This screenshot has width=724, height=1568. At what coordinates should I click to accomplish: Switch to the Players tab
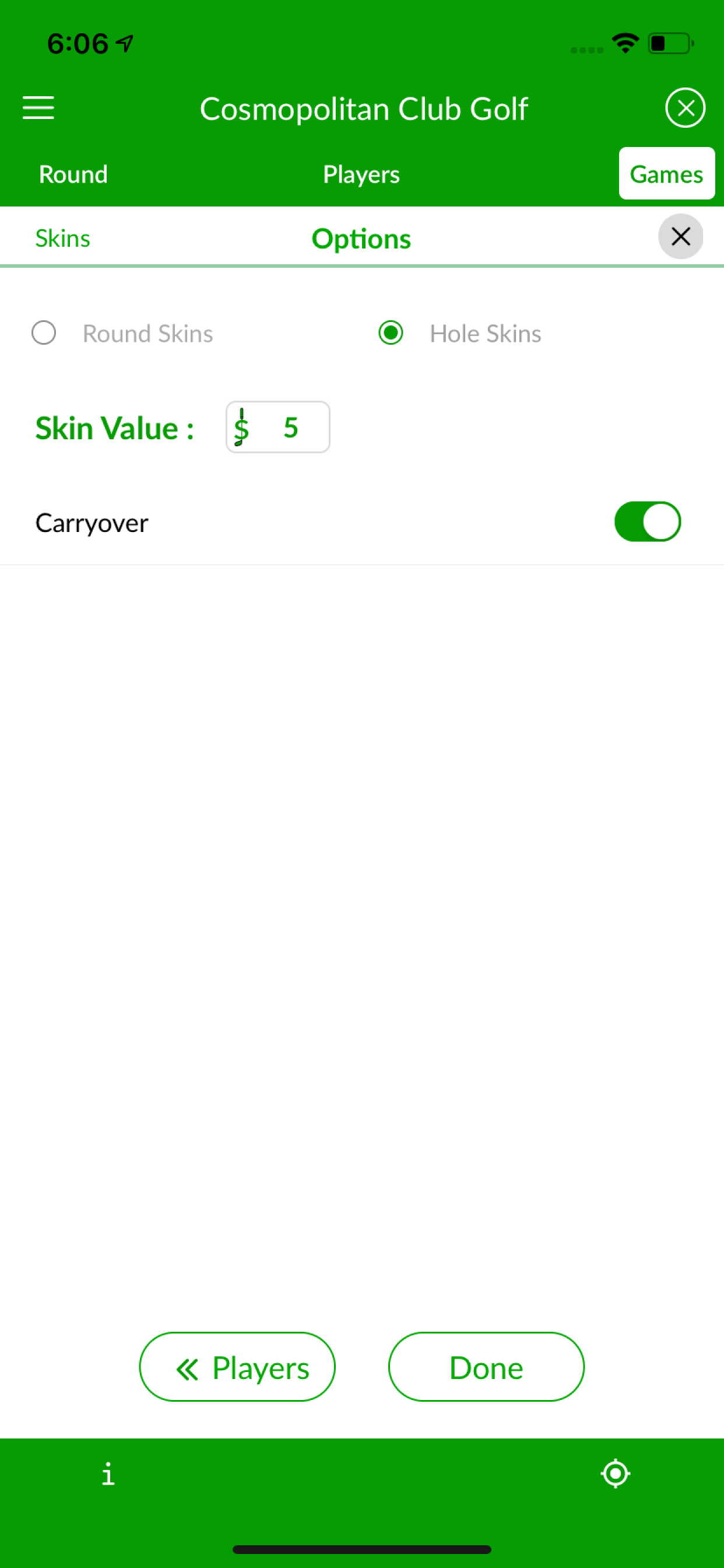pyautogui.click(x=361, y=174)
